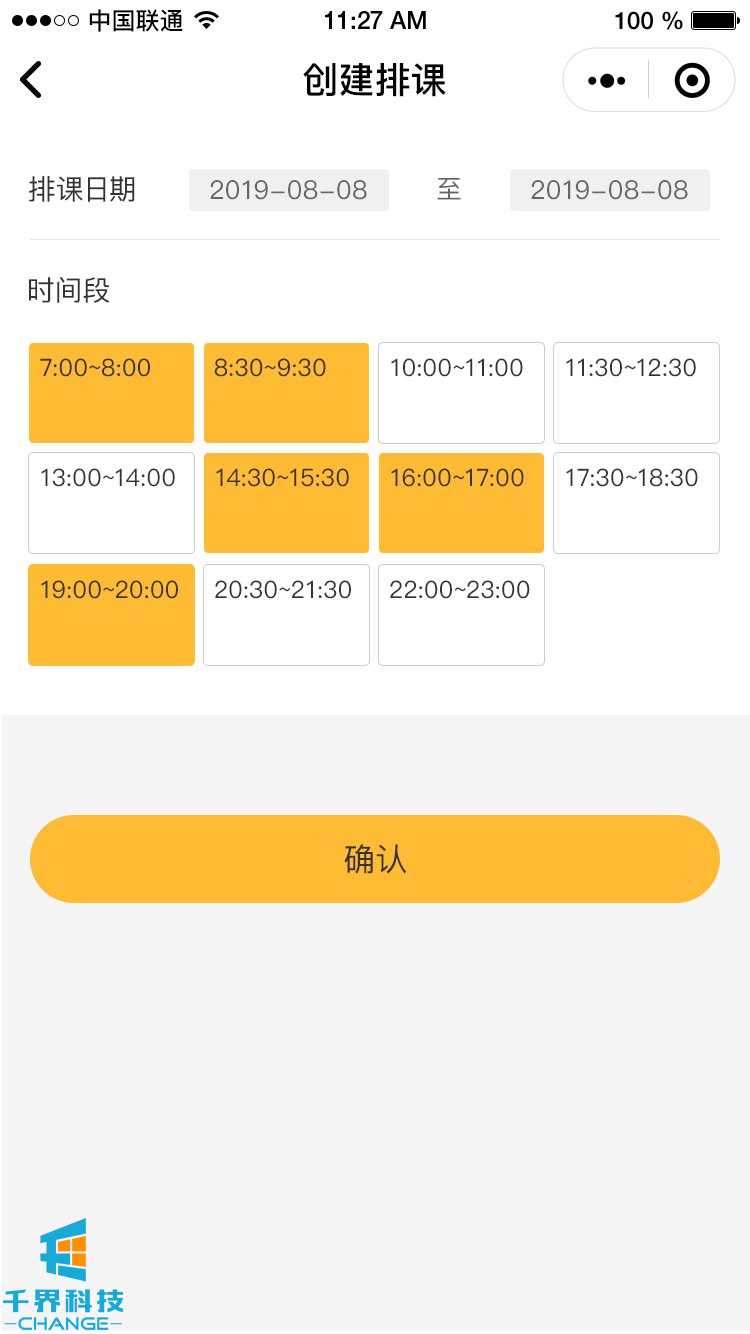Screen dimensions: 750x1334
Task: Deselect the 16:00~17:00 time slot
Action: pos(461,503)
